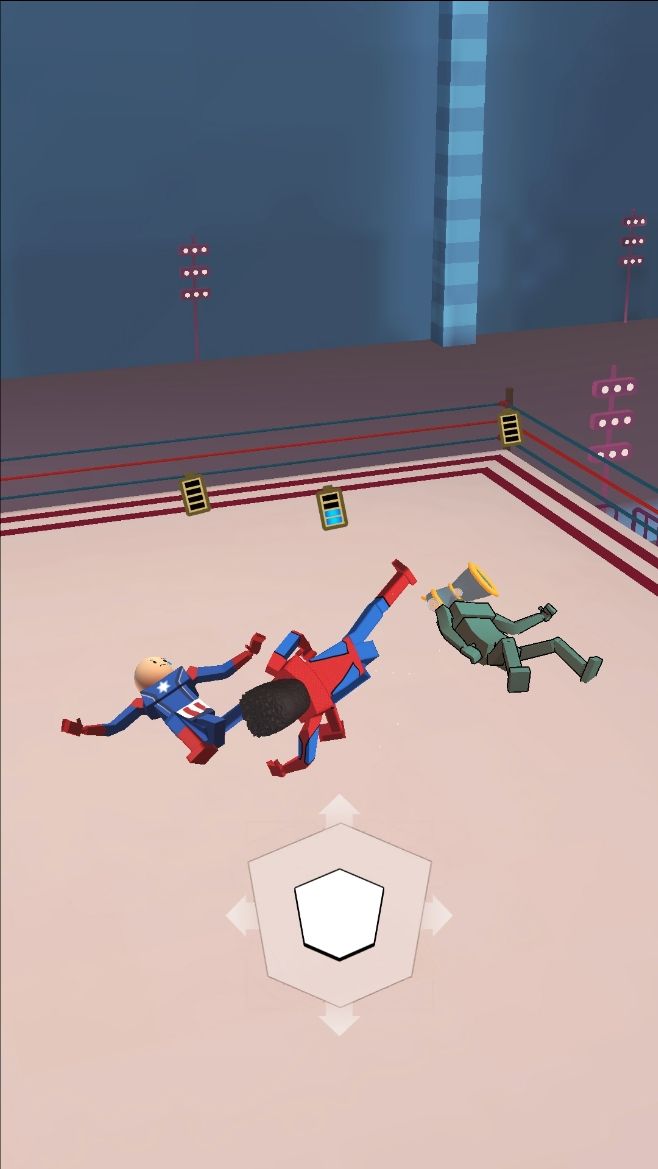Image resolution: width=658 pixels, height=1169 pixels.
Task: Tap the up arrow on the joystick
Action: [339, 809]
